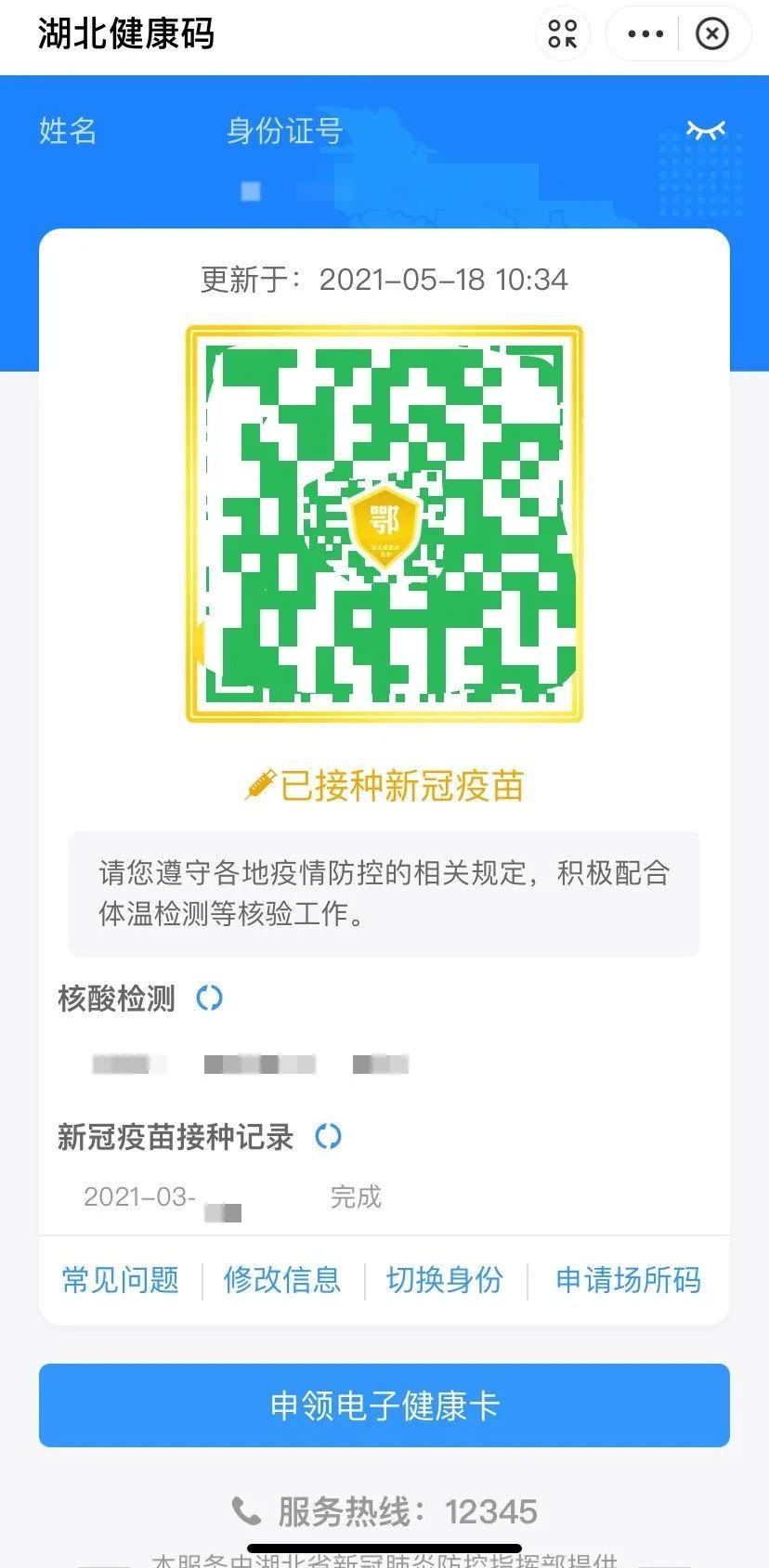
Task: Refresh the 新冠疫苗接种记录 list
Action: coord(328,1136)
